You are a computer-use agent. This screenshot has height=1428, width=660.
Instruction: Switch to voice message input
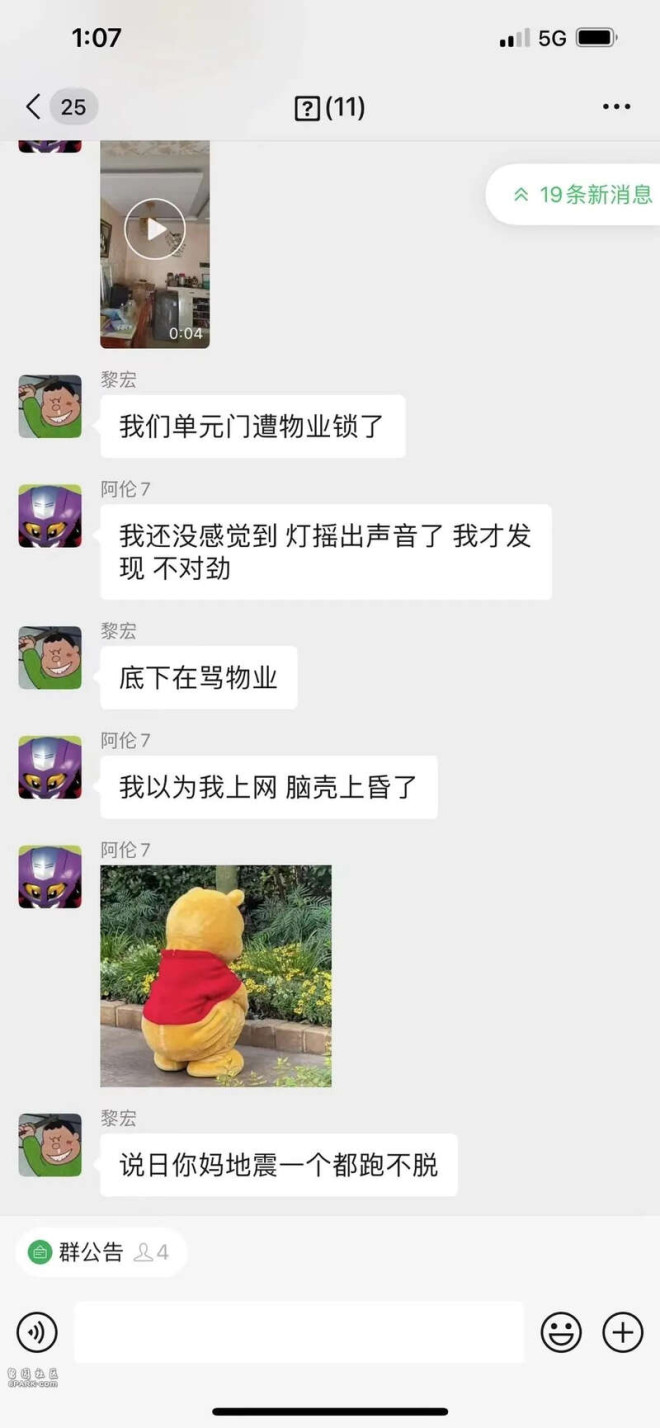tap(37, 1332)
